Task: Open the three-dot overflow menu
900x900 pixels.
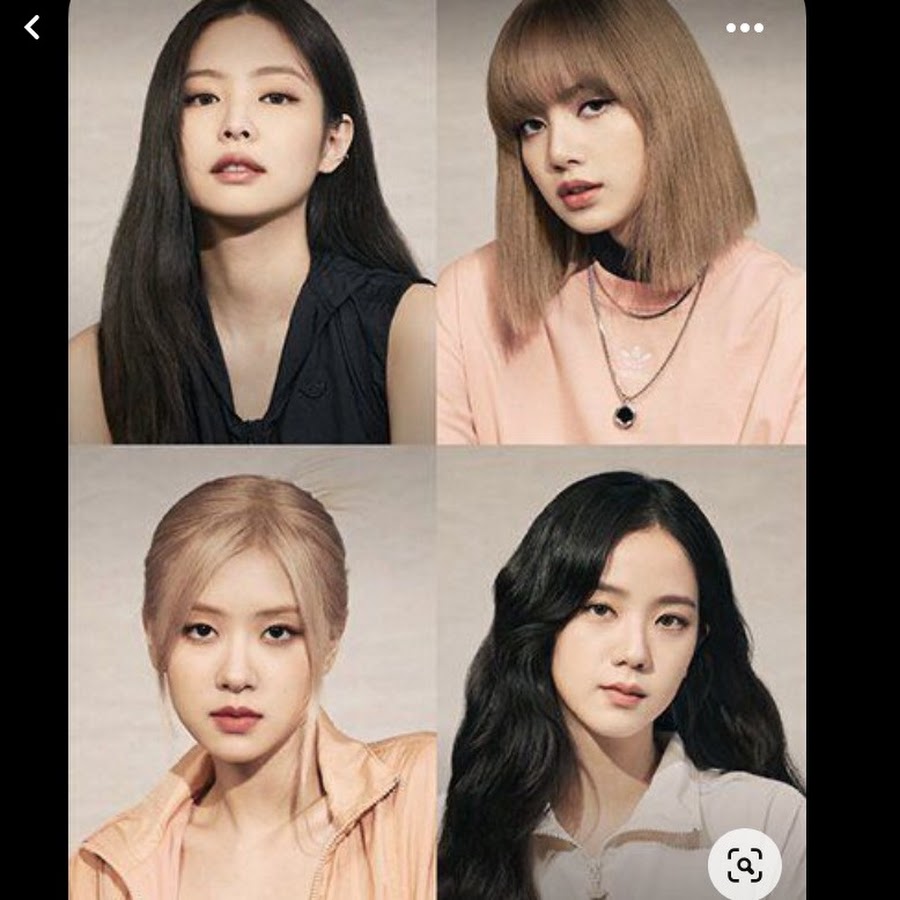Action: pyautogui.click(x=745, y=28)
